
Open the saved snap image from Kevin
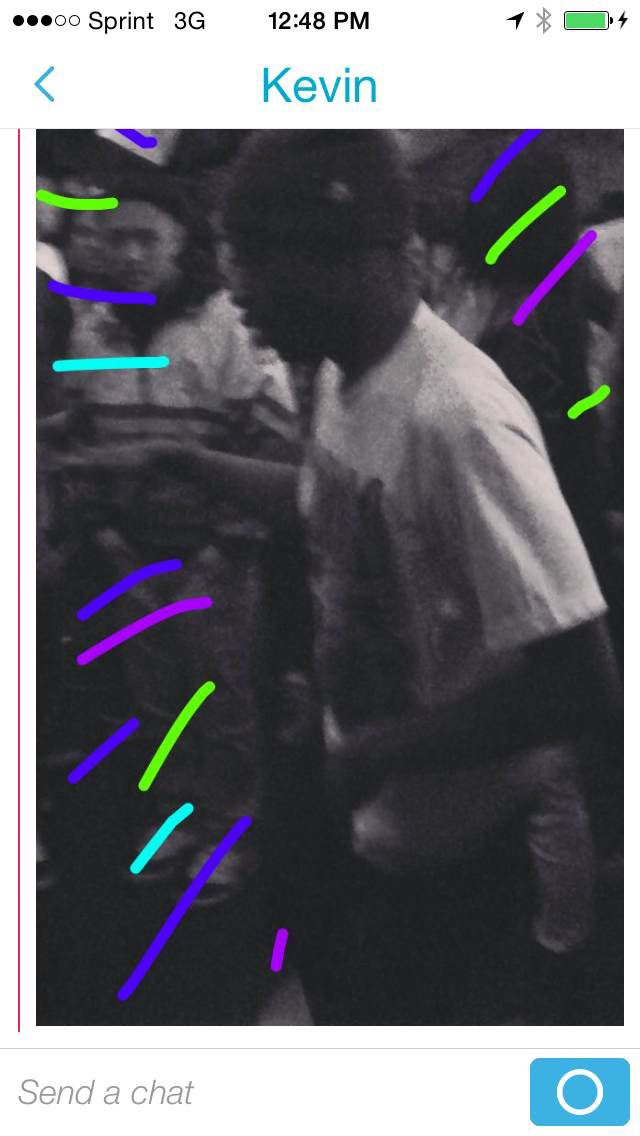click(x=330, y=577)
